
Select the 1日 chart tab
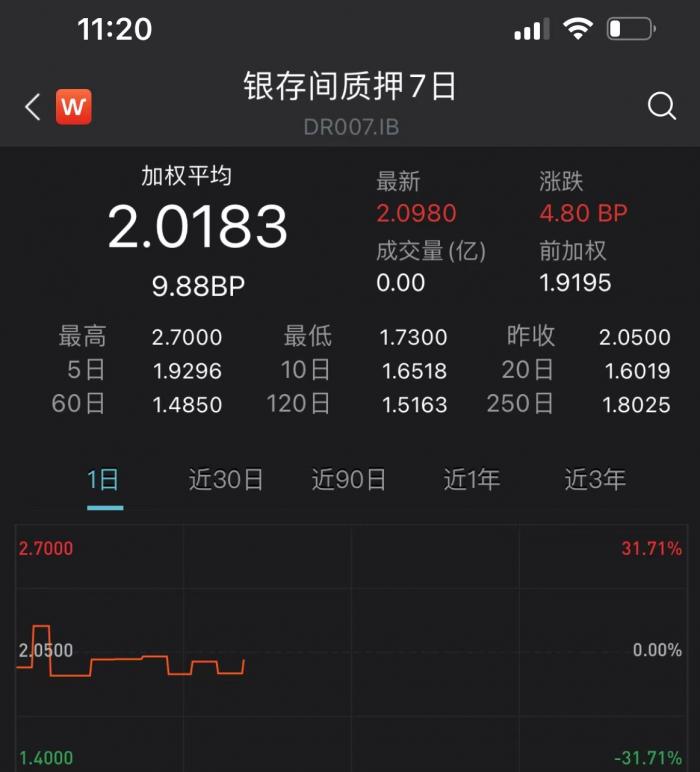pos(104,480)
